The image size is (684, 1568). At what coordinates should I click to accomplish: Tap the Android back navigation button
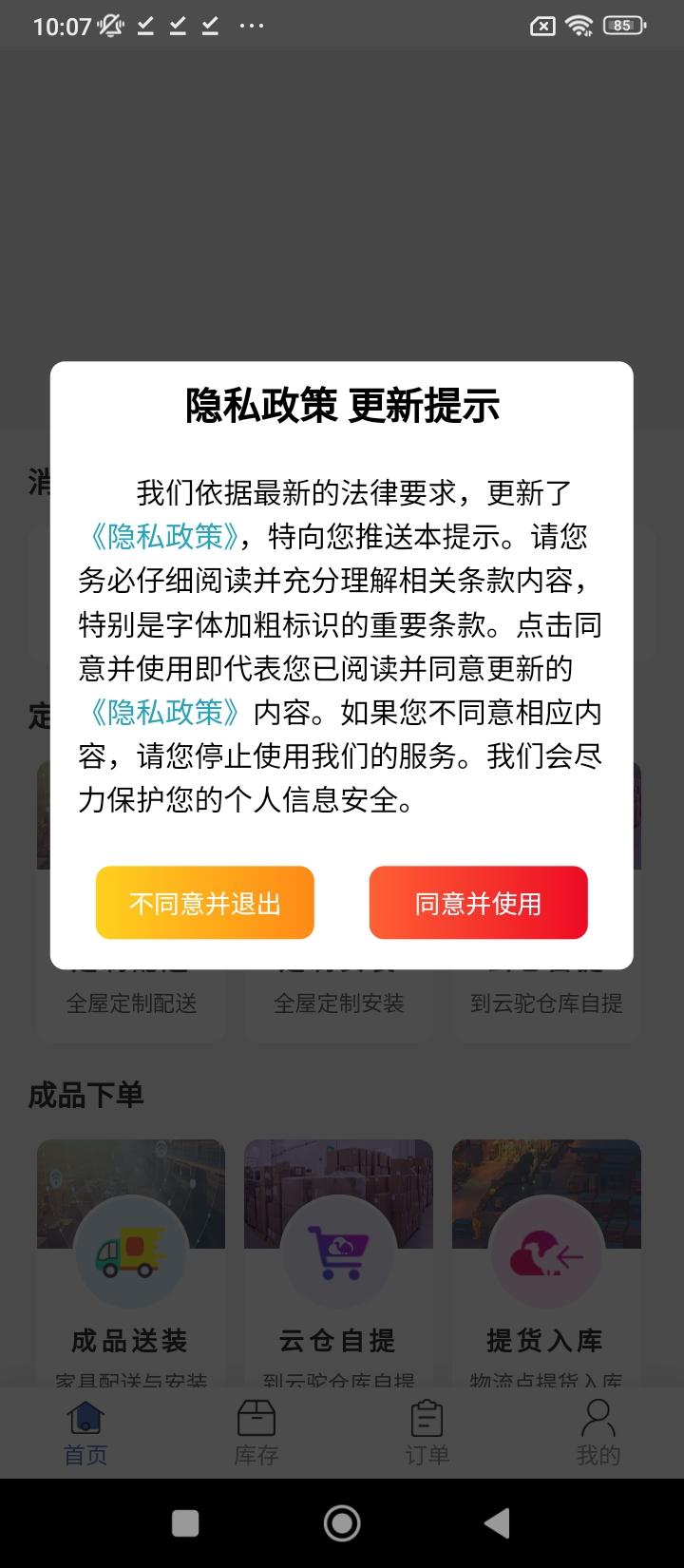click(497, 1521)
